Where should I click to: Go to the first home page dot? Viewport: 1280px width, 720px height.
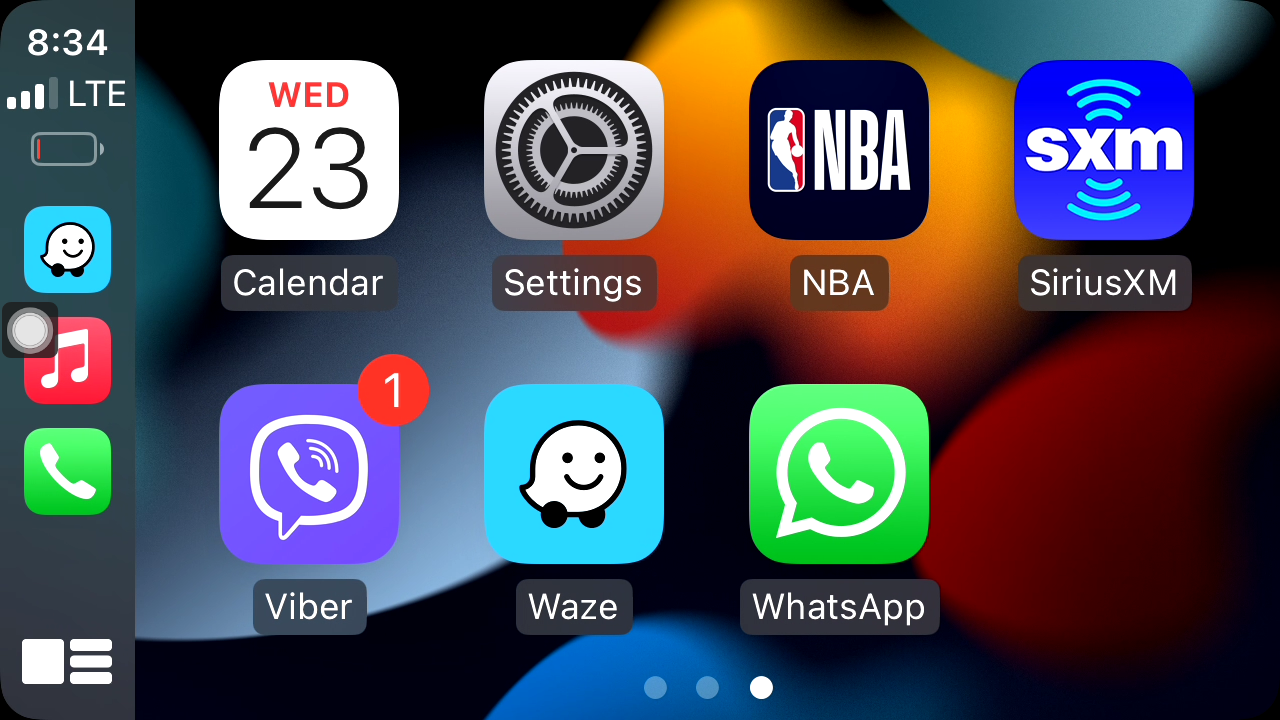point(655,687)
